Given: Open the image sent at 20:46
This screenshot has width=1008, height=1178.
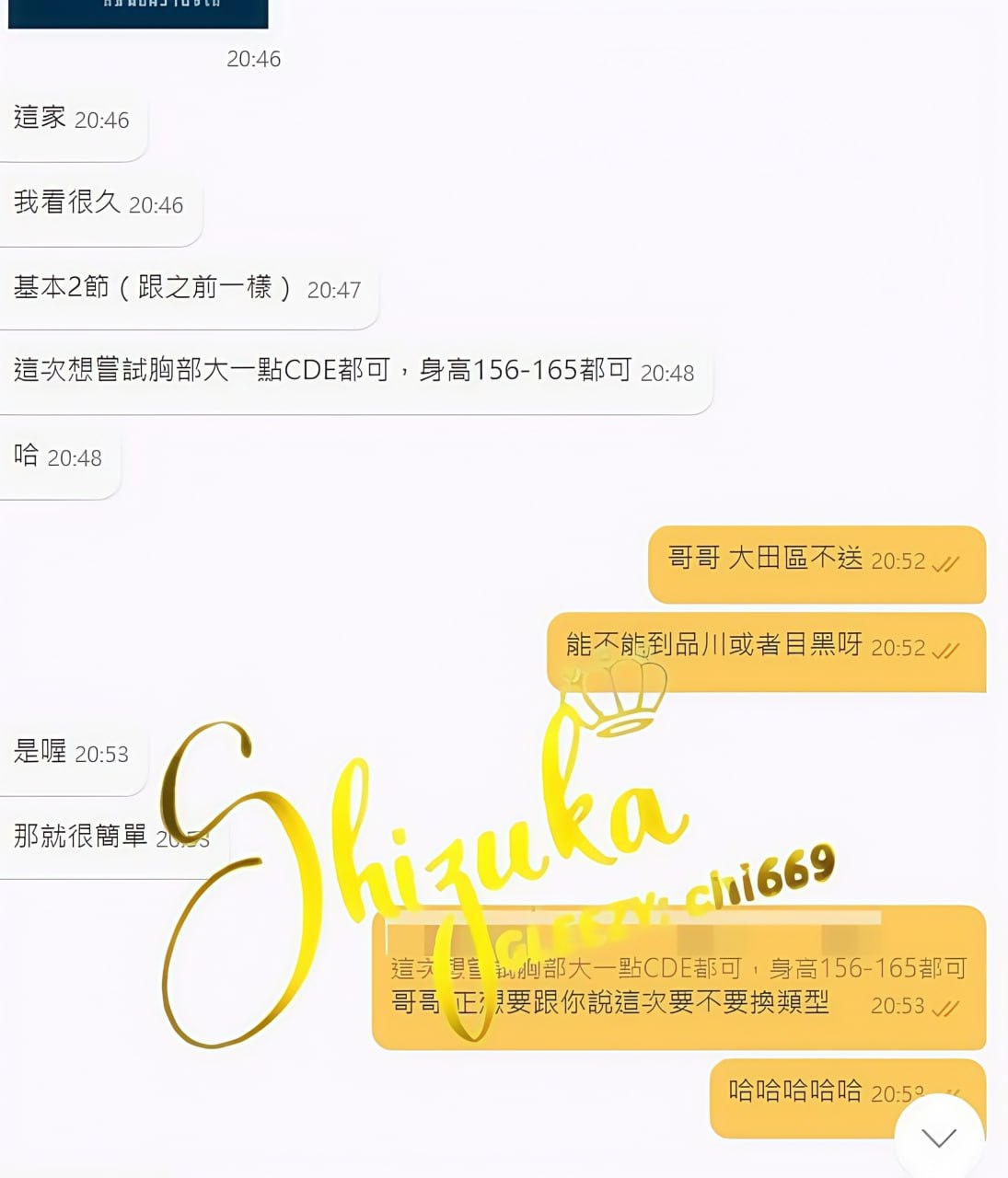Looking at the screenshot, I should click(x=138, y=13).
